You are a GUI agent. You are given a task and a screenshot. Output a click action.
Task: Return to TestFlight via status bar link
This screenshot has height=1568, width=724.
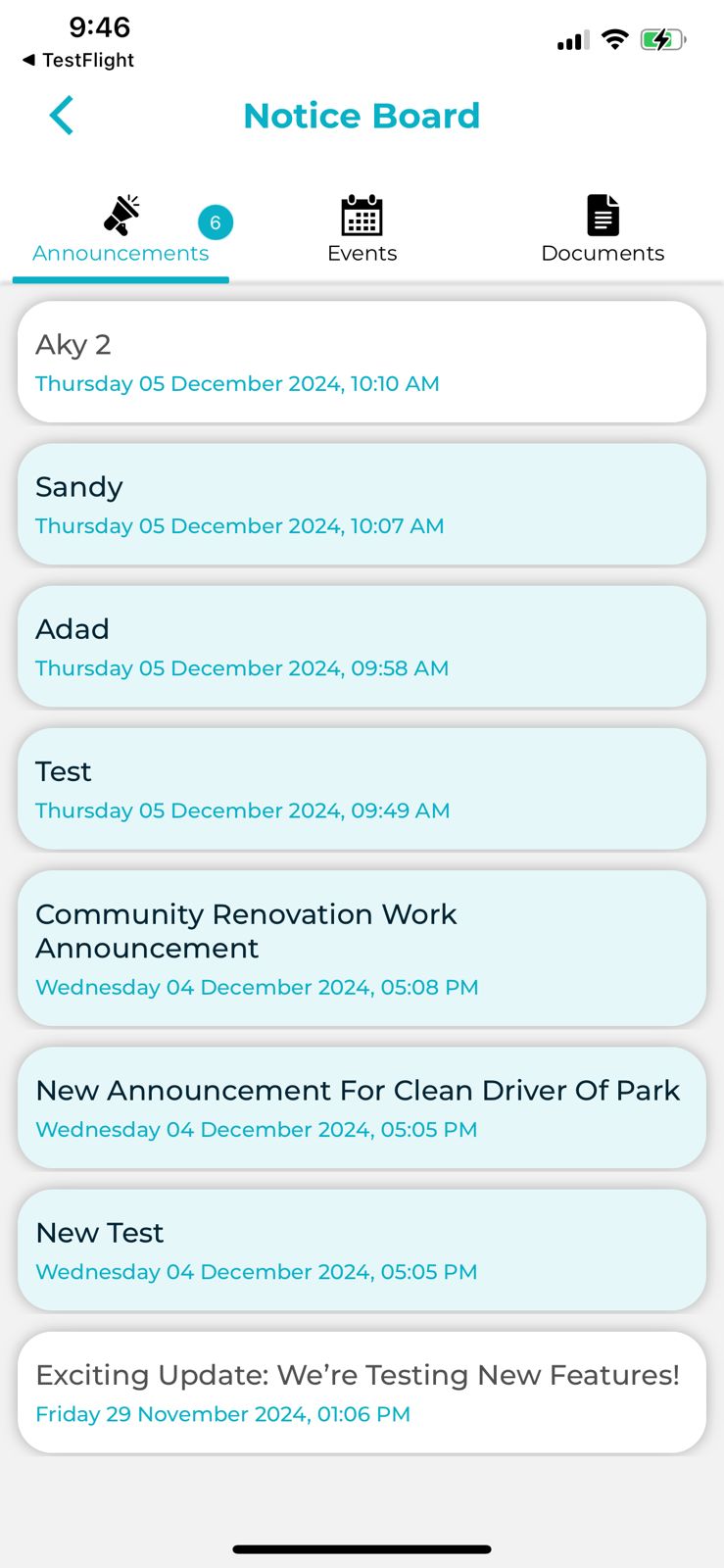click(x=78, y=60)
